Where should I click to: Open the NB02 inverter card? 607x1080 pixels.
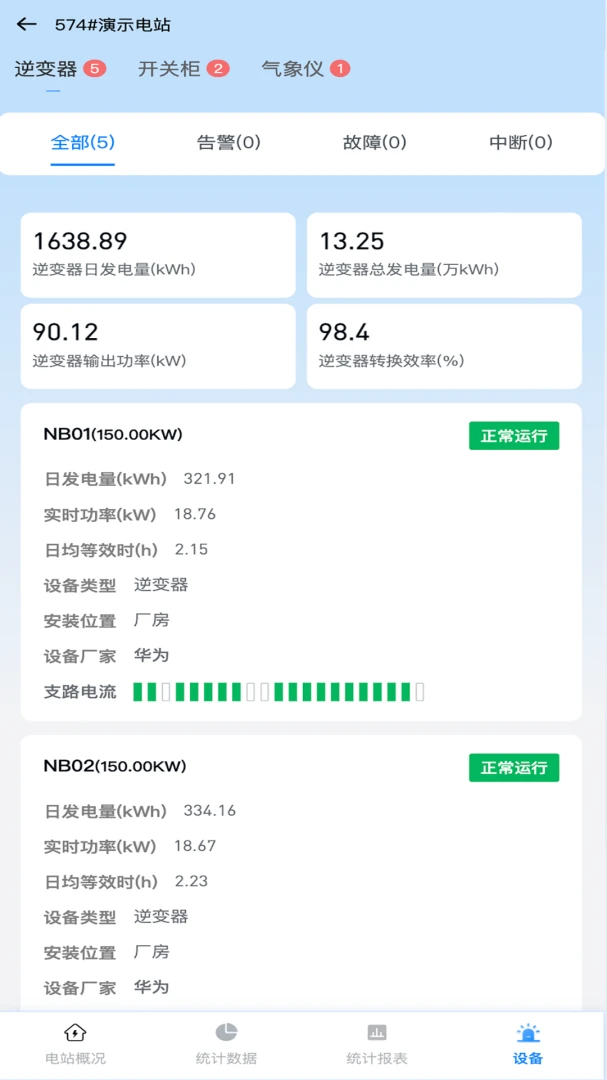pyautogui.click(x=301, y=873)
